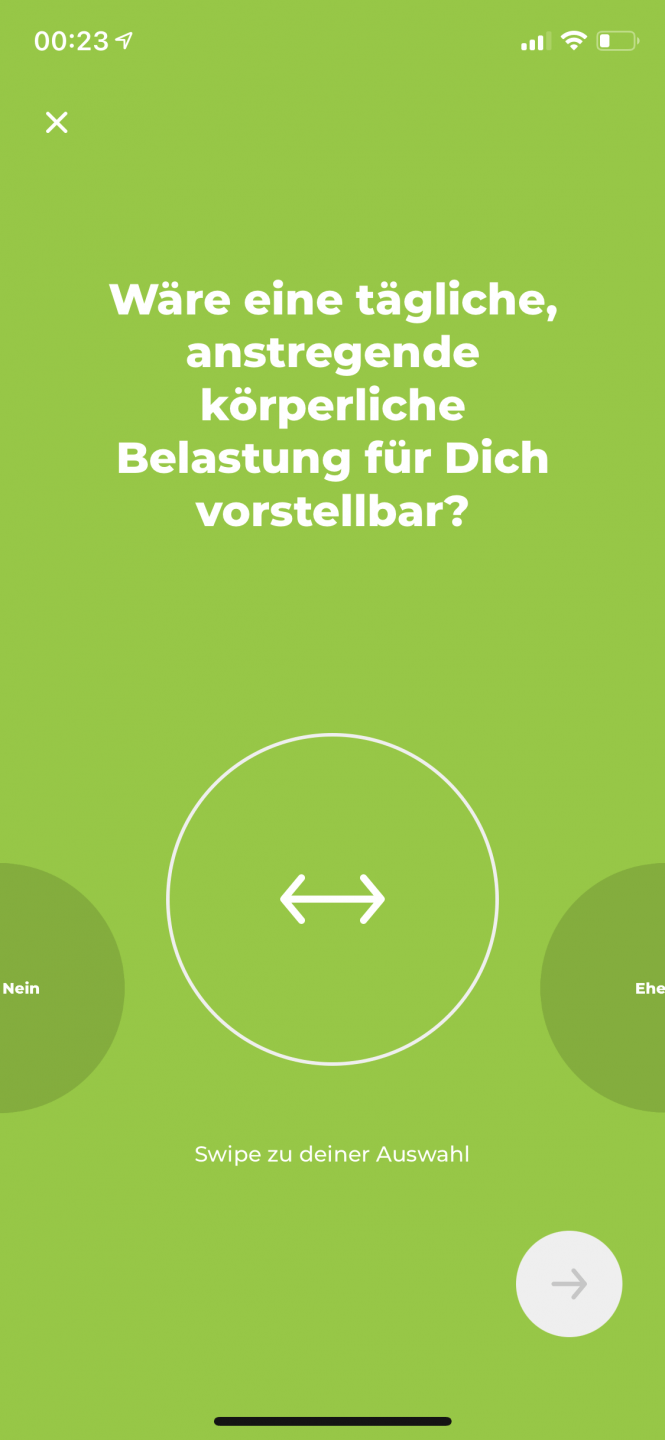This screenshot has height=1440, width=665.
Task: Select the Nein answer circle
Action: pyautogui.click(x=40, y=988)
